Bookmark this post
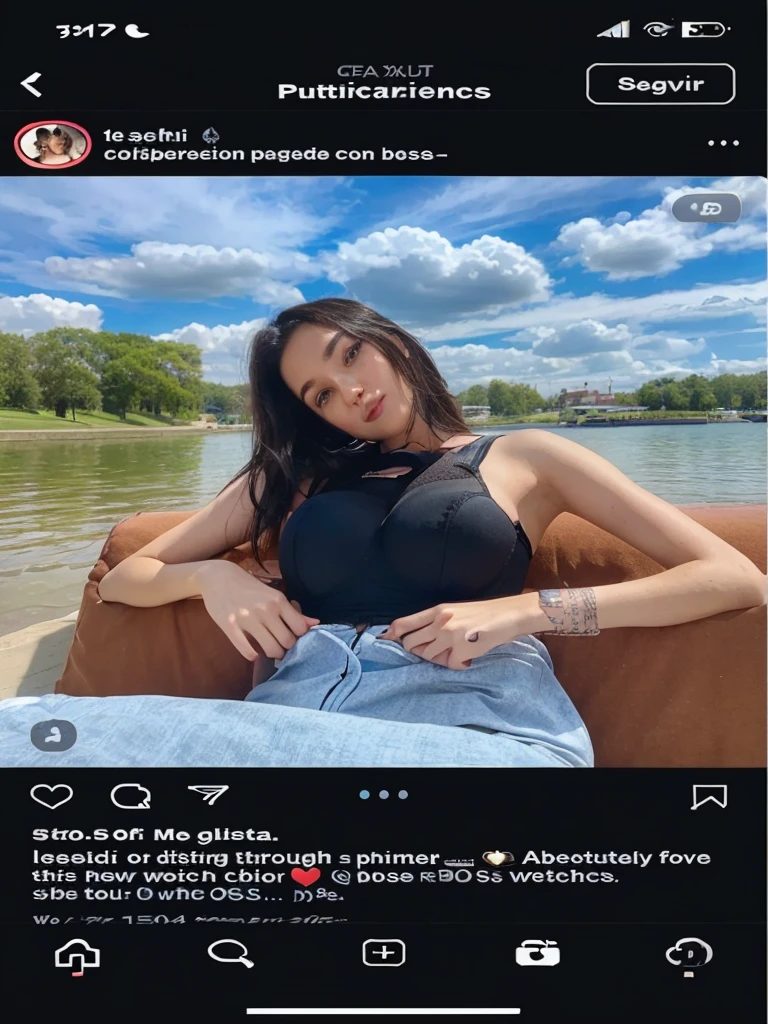The height and width of the screenshot is (1024, 768). [708, 796]
